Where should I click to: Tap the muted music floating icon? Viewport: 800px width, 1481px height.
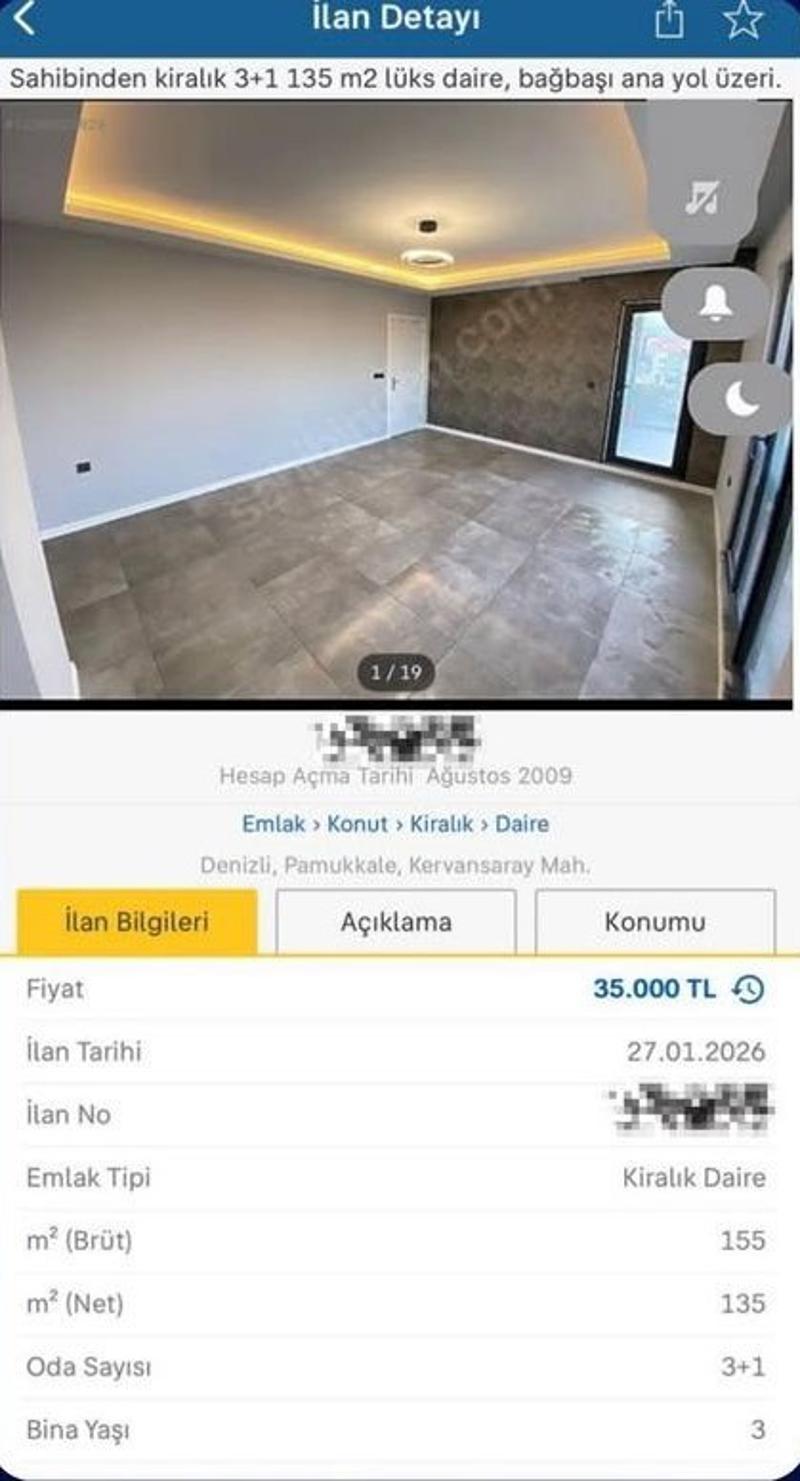[702, 197]
